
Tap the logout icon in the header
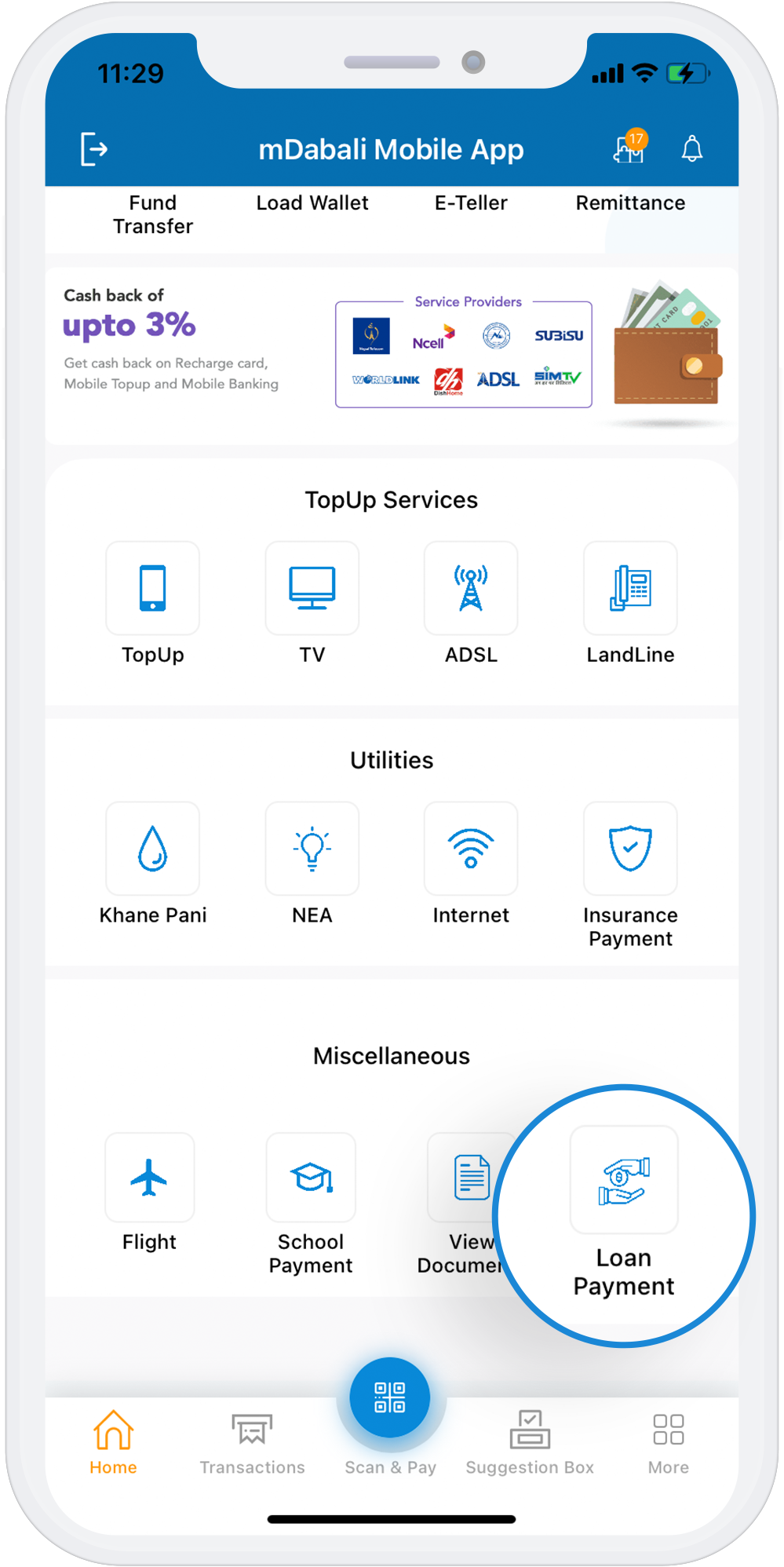(x=93, y=149)
